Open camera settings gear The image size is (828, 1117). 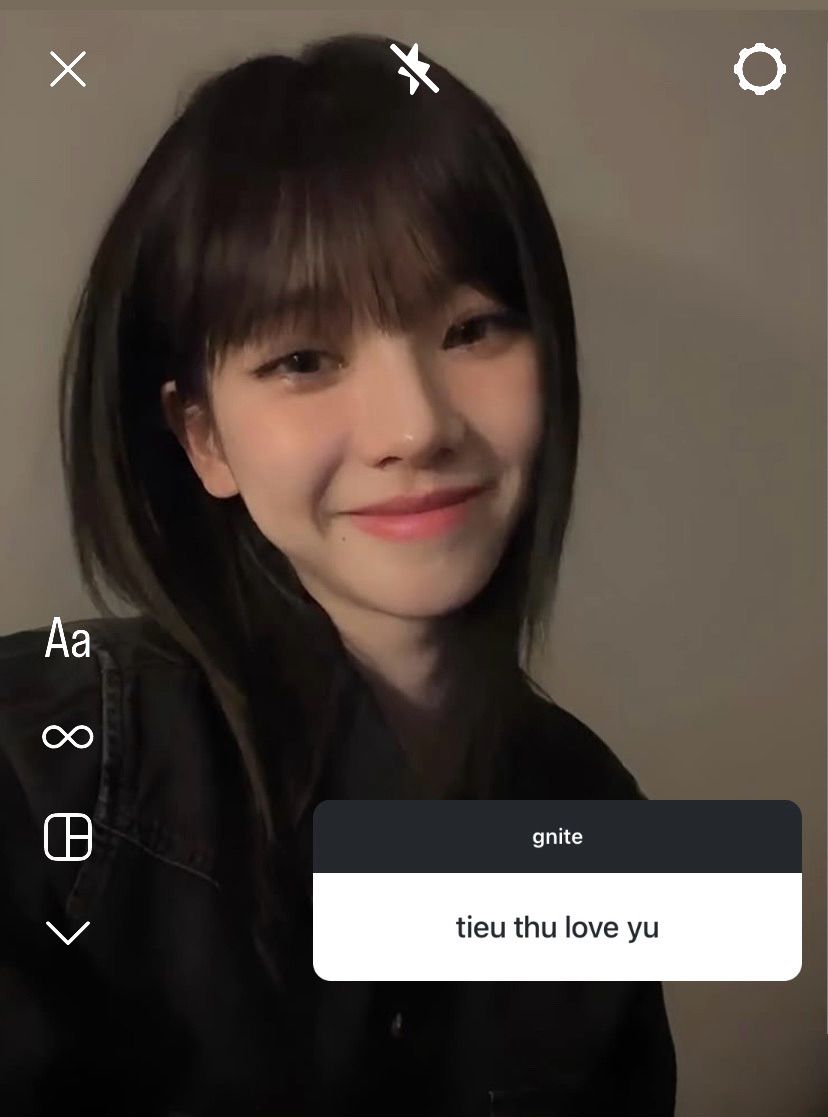(x=759, y=70)
